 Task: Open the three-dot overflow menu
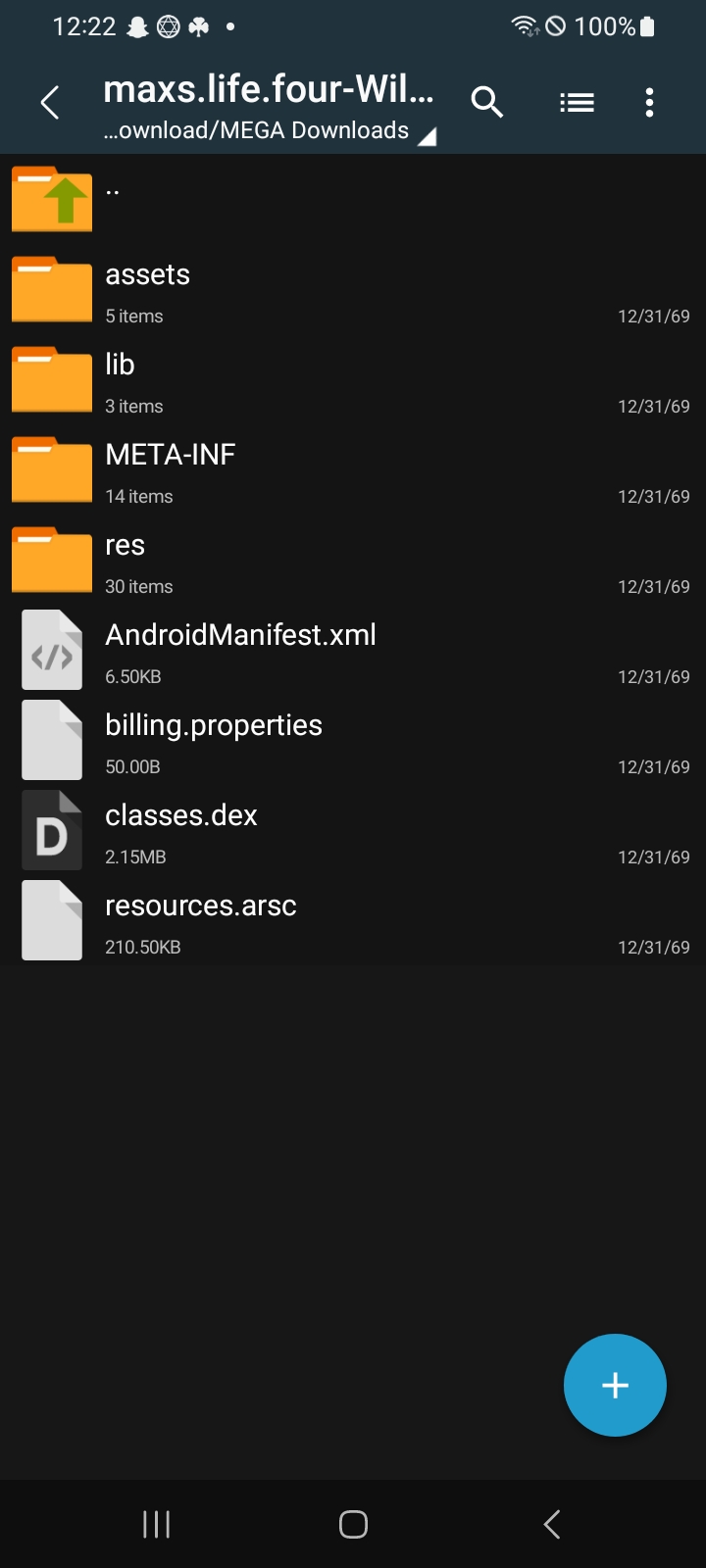[x=649, y=102]
